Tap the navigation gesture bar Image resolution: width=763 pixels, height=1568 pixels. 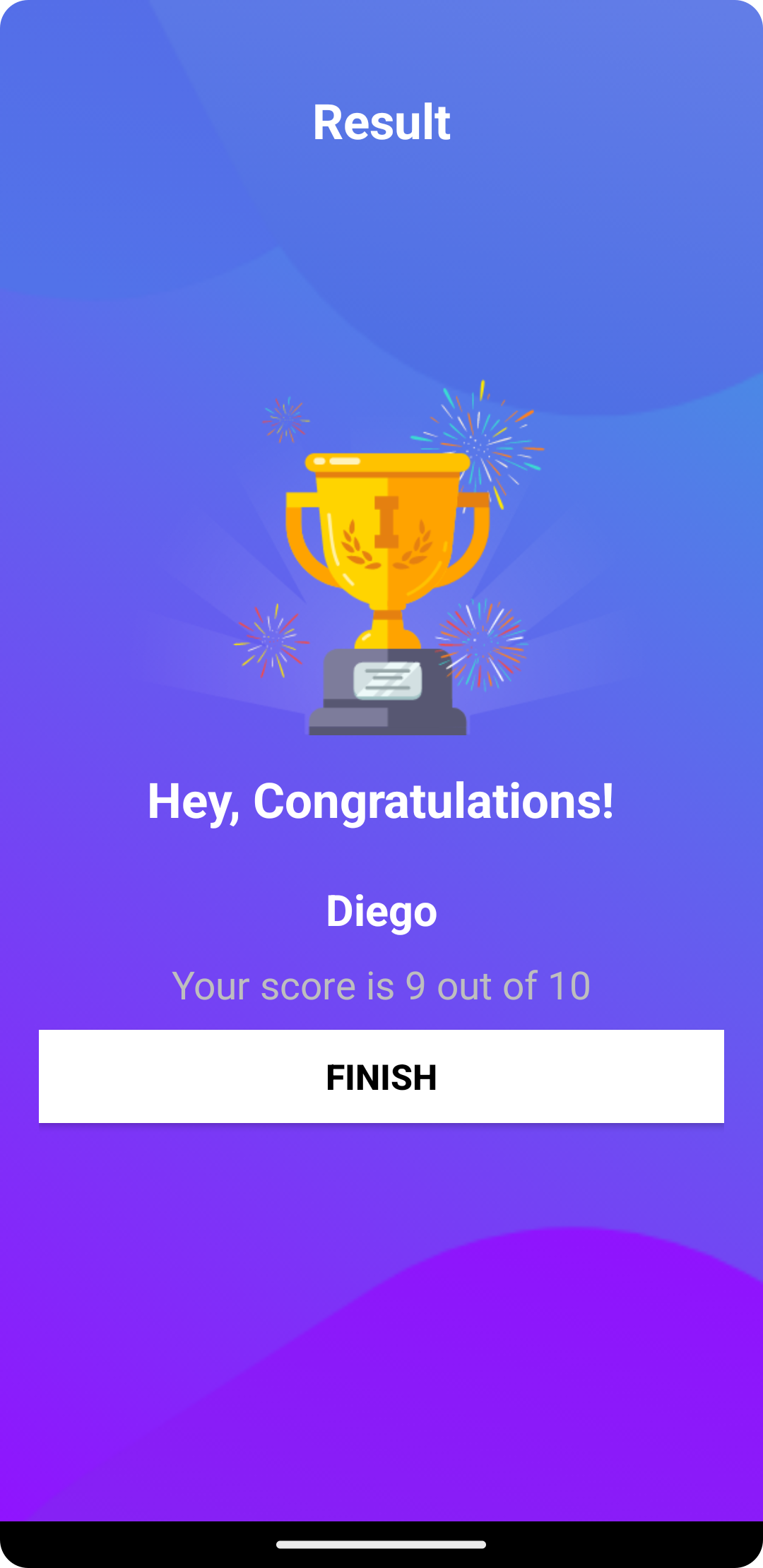click(x=381, y=1543)
